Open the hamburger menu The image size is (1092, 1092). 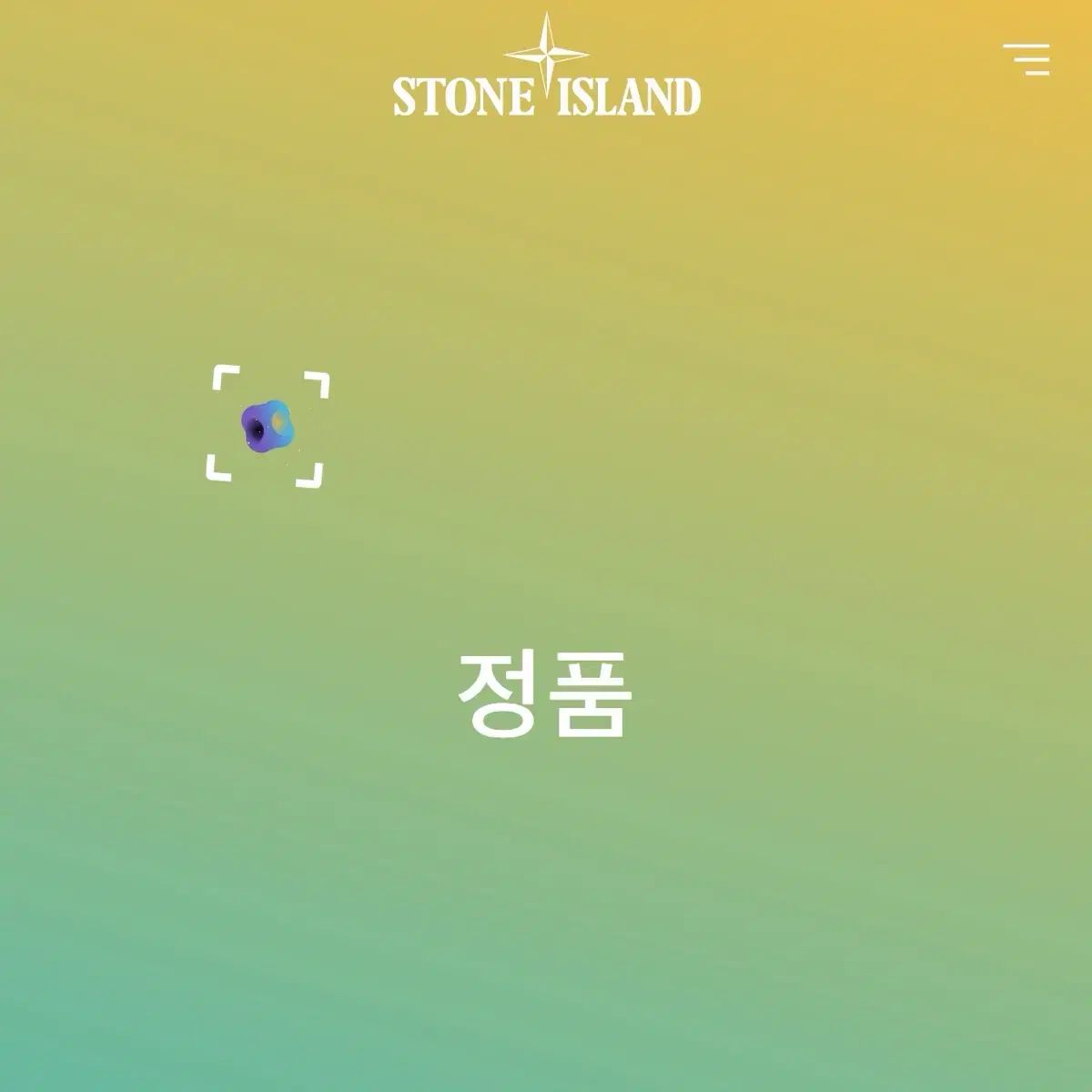click(x=1027, y=59)
